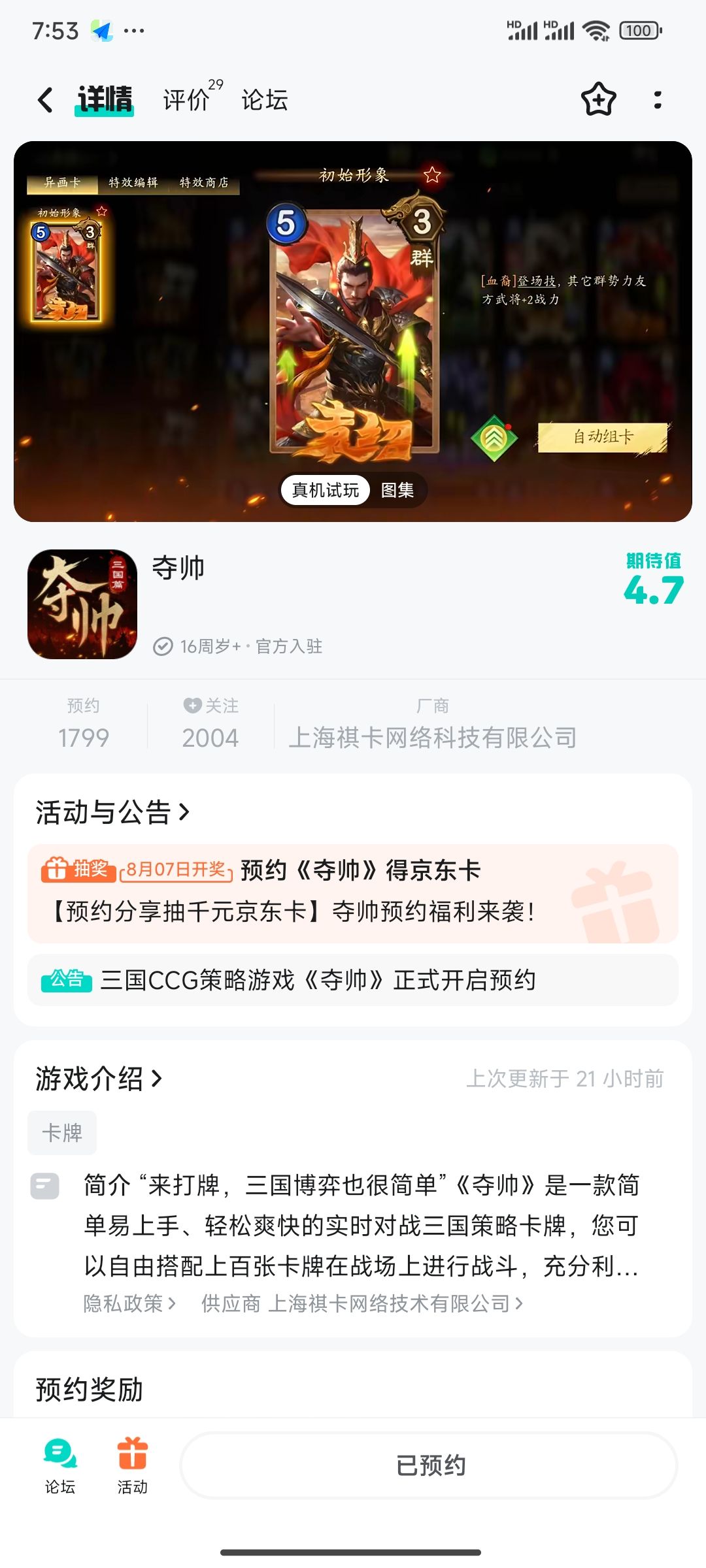
Task: Switch to the 论坛 top tab
Action: tap(265, 100)
